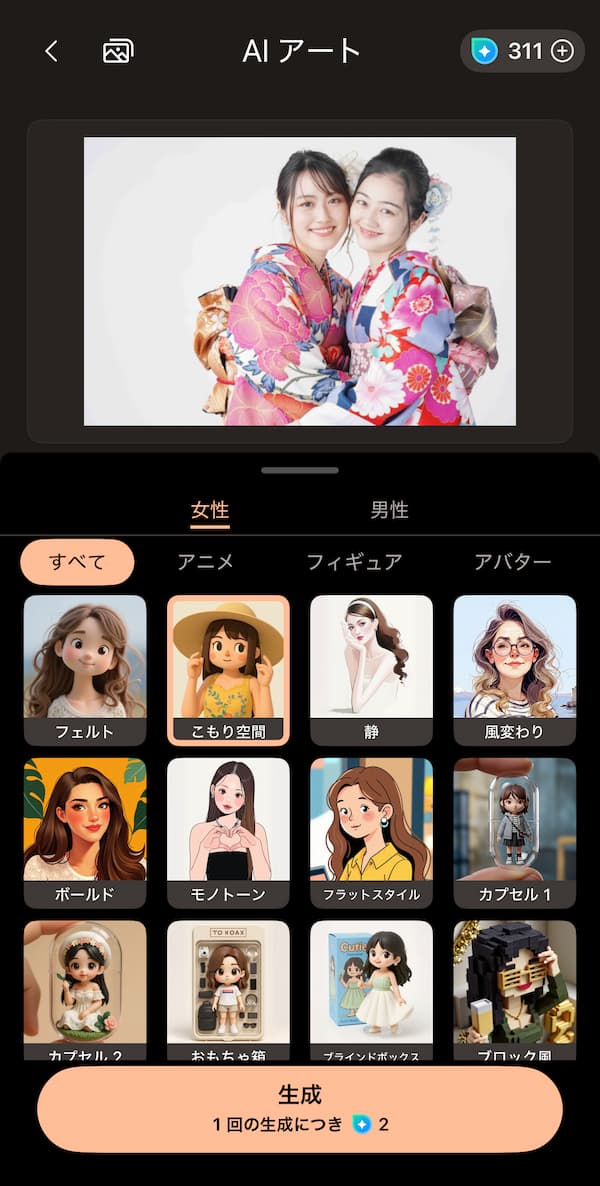This screenshot has width=600, height=1186.
Task: Pick the 静 art style
Action: pos(371,668)
